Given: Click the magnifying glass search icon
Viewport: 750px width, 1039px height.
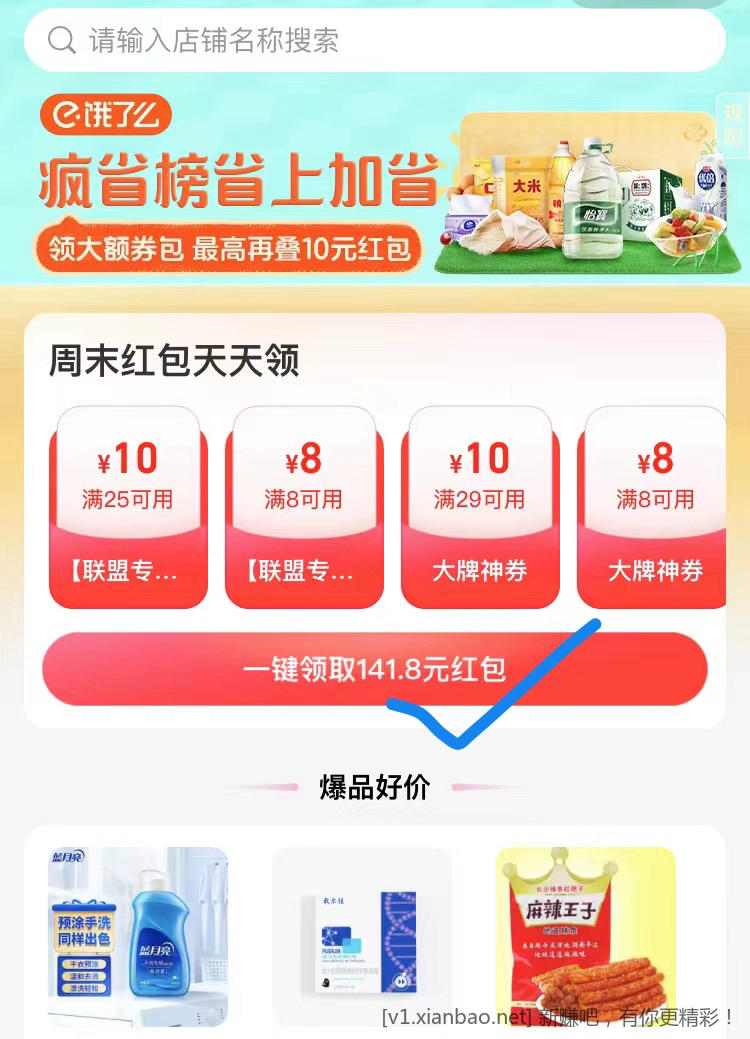Looking at the screenshot, I should point(62,40).
